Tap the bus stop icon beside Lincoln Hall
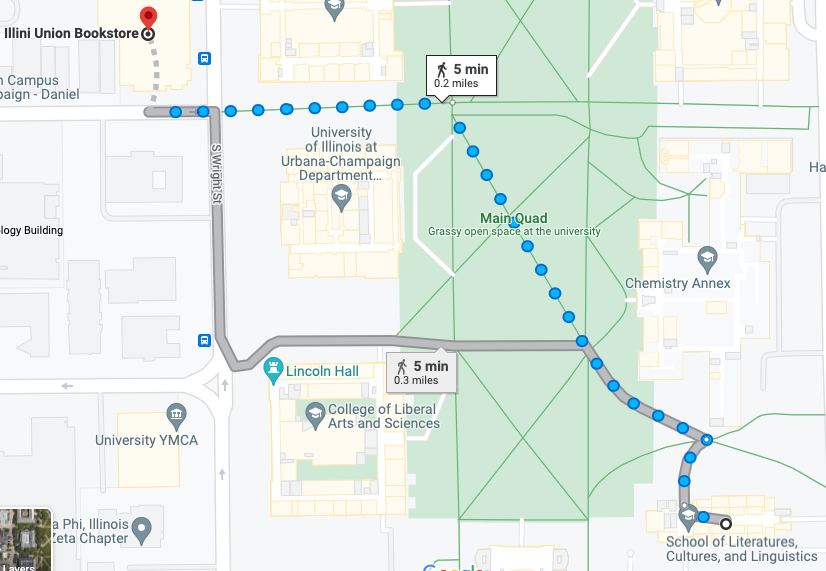Viewport: 826px width, 571px height. [x=204, y=340]
